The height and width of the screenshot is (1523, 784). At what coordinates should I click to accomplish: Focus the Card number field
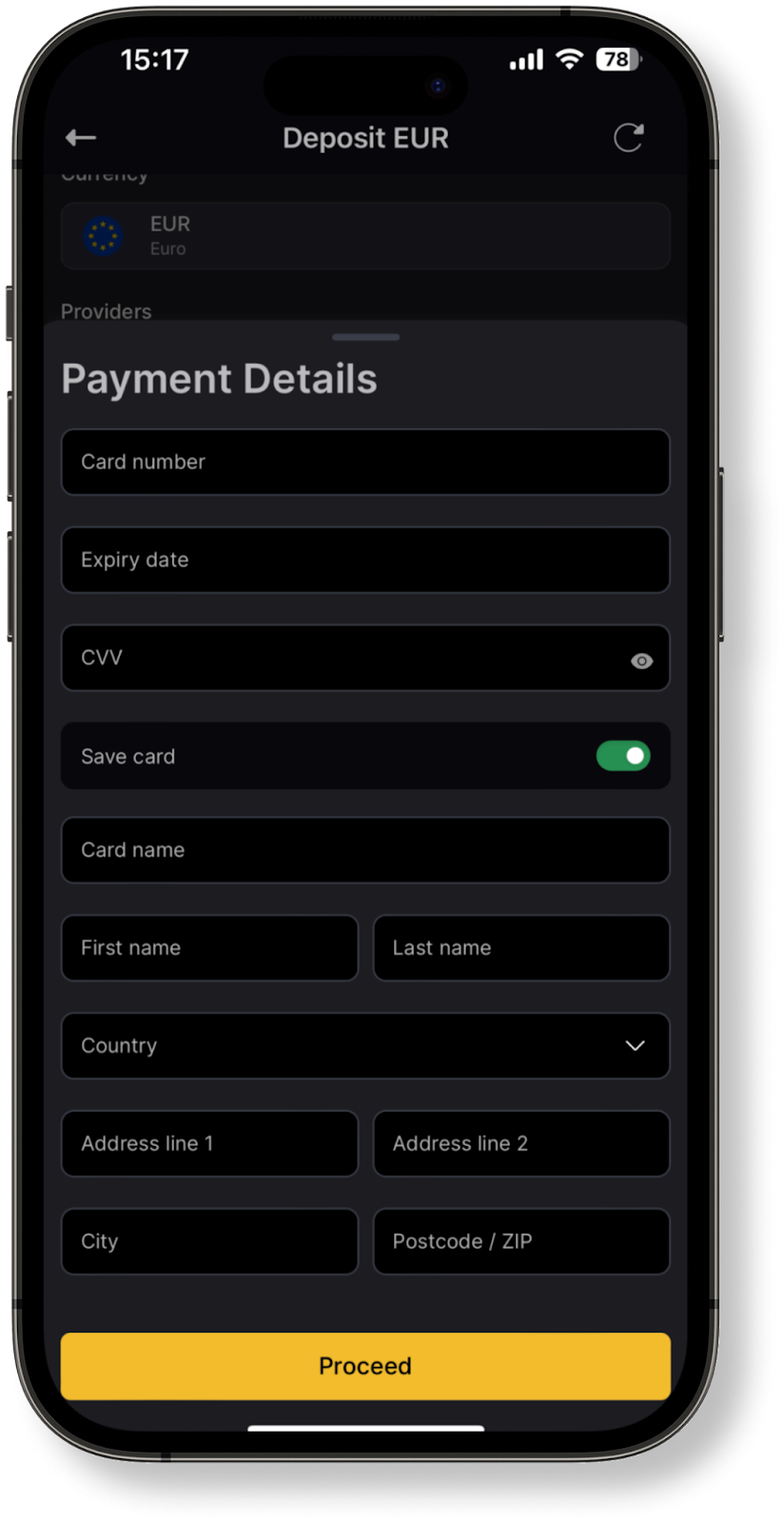point(365,462)
